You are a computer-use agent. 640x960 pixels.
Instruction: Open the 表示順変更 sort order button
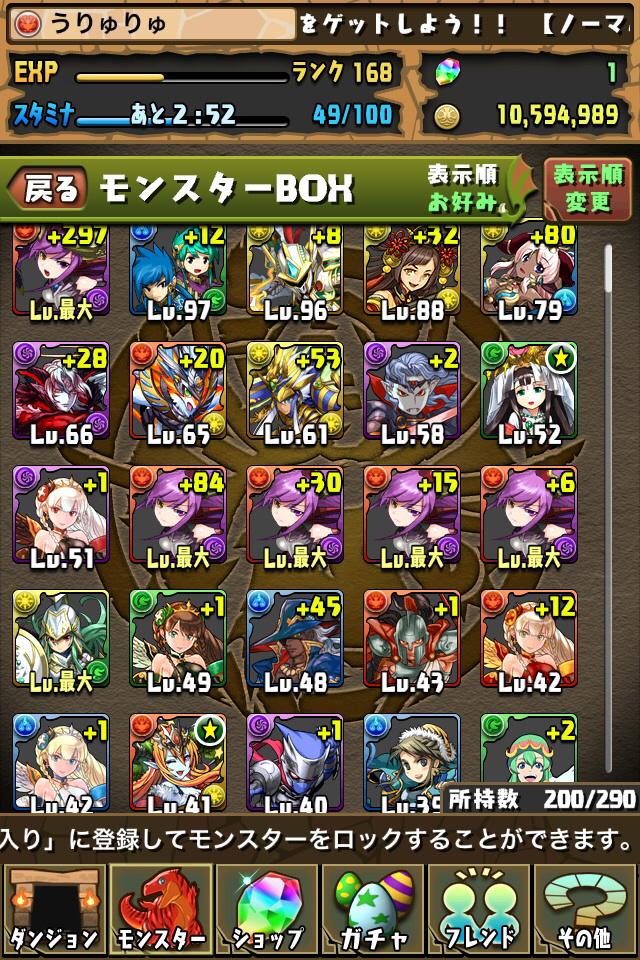pyautogui.click(x=587, y=188)
